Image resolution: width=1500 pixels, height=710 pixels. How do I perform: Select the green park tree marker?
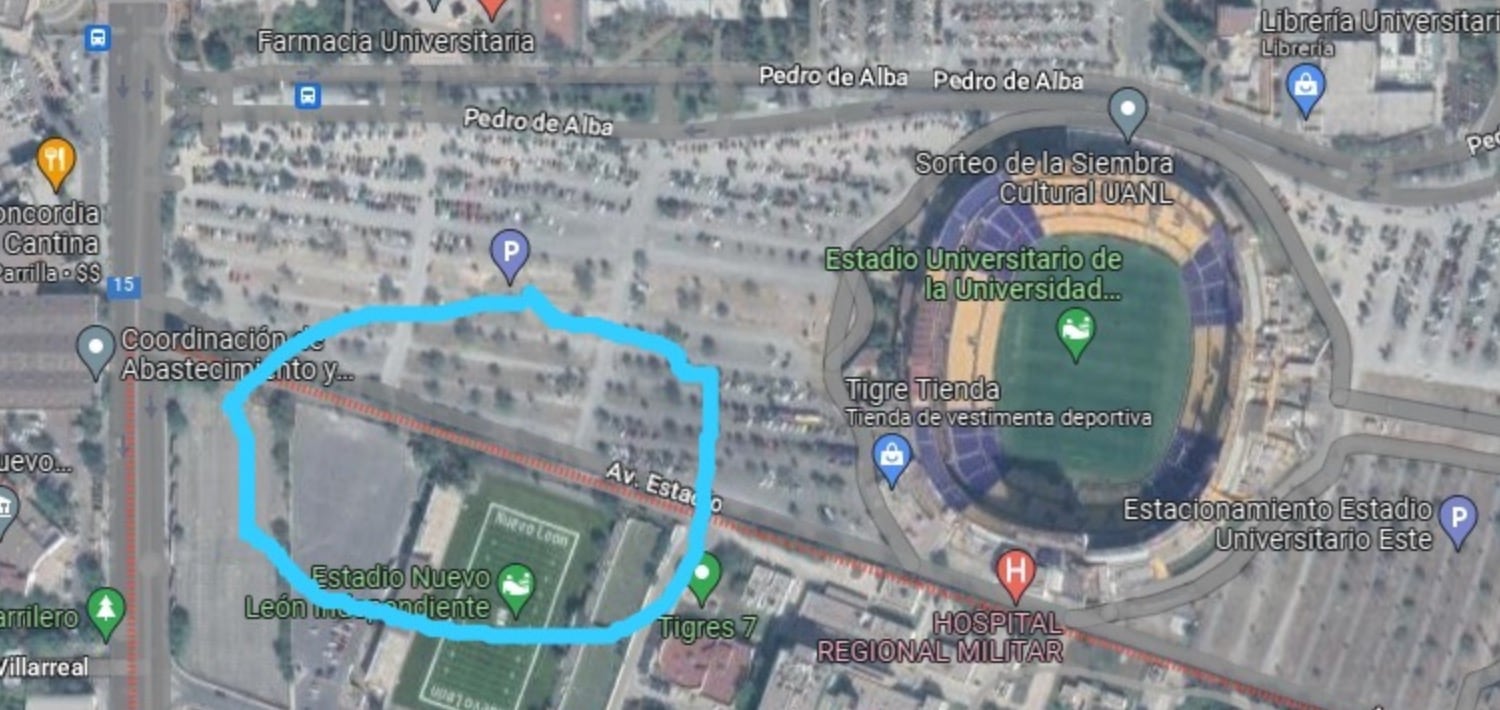pos(106,611)
